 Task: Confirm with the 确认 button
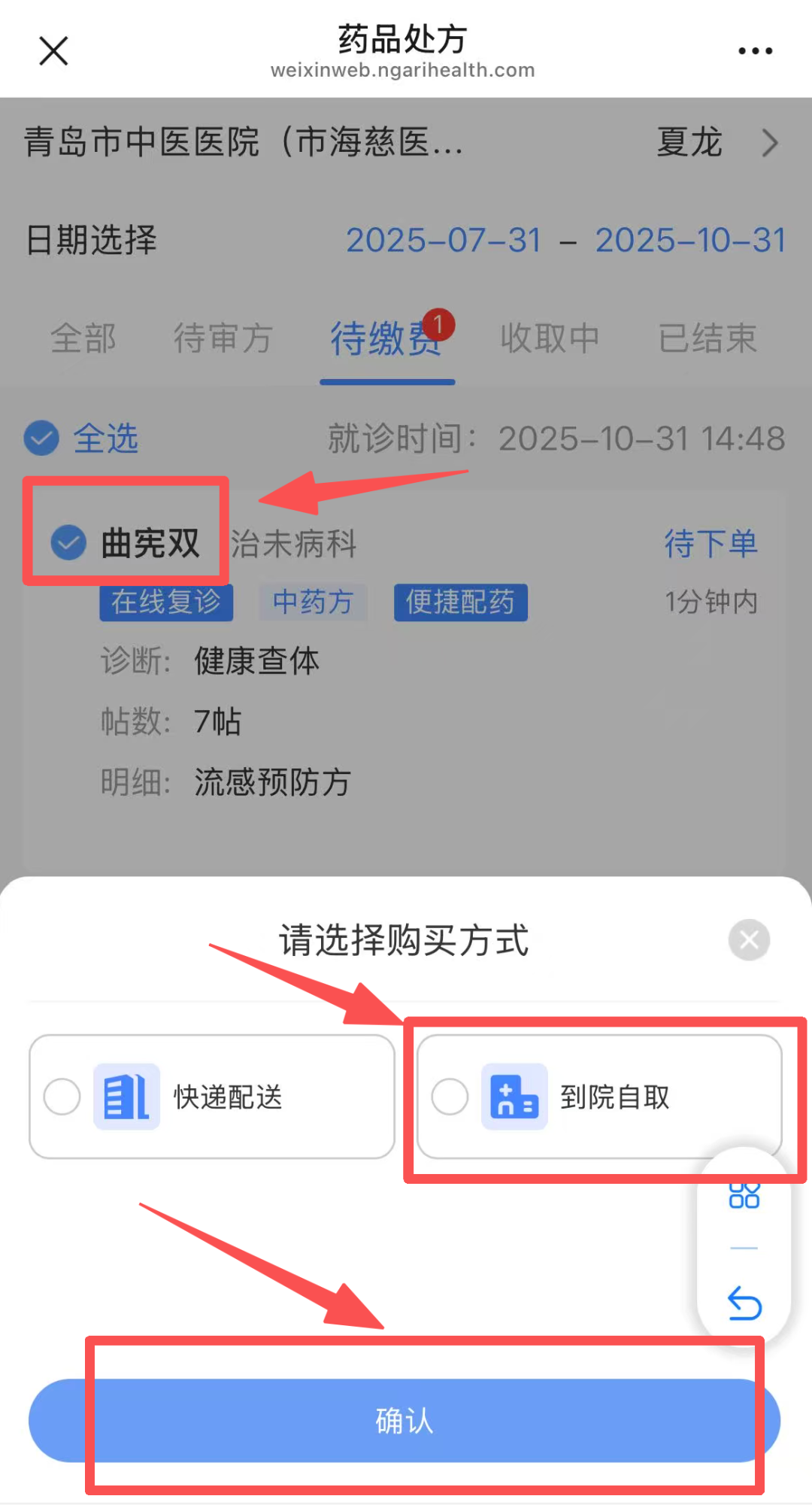click(x=404, y=1421)
